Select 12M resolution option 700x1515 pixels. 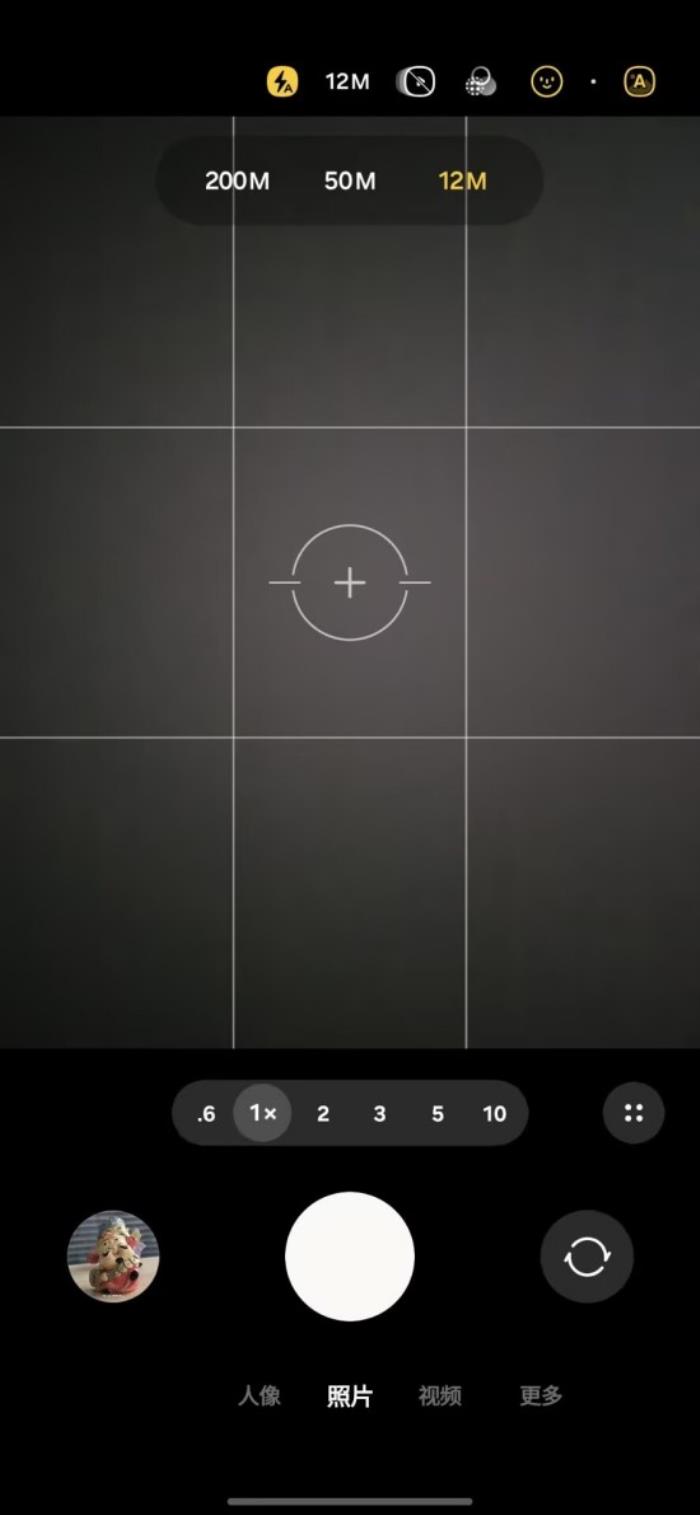coord(462,181)
